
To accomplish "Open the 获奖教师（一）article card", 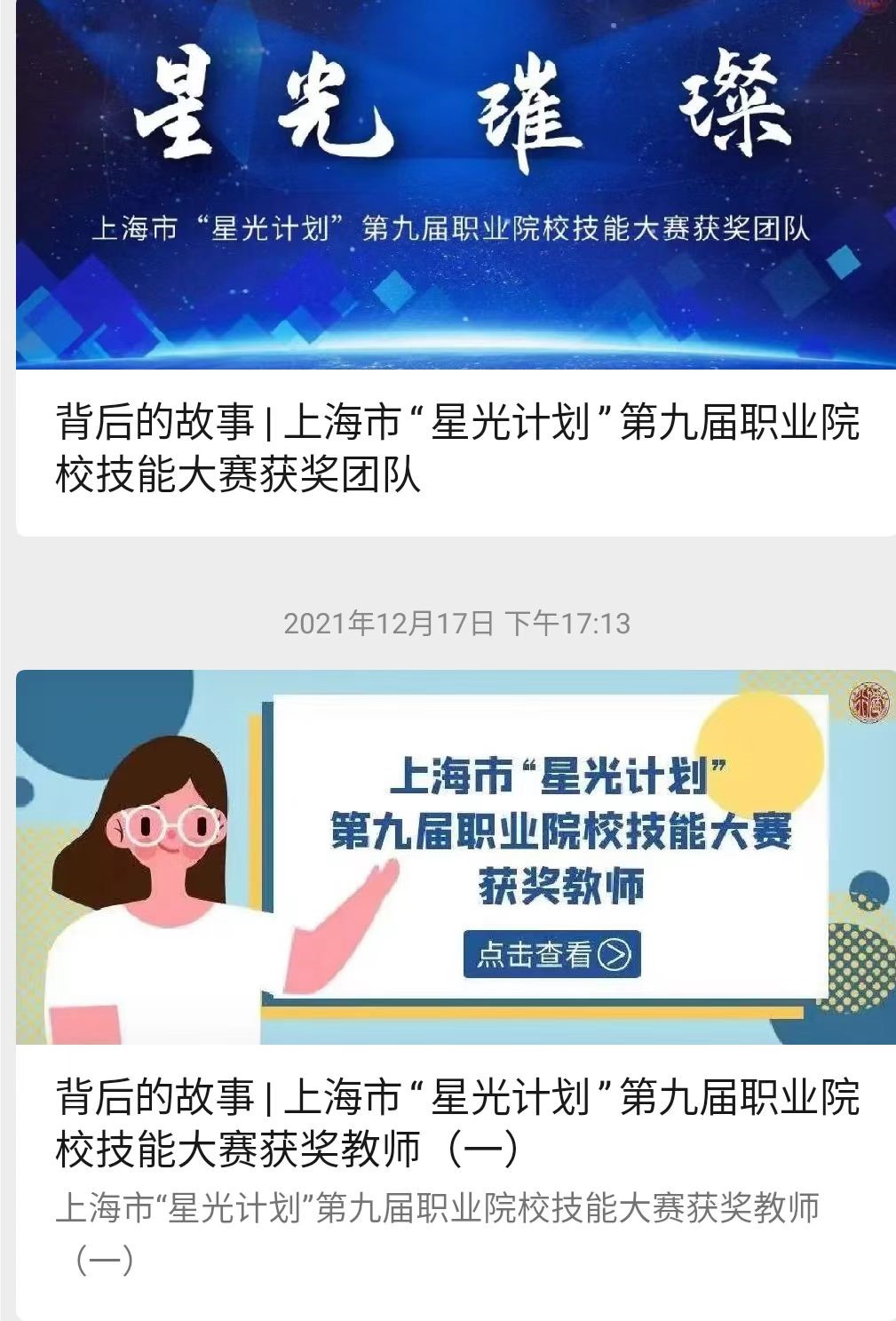I will click(x=456, y=1122).
